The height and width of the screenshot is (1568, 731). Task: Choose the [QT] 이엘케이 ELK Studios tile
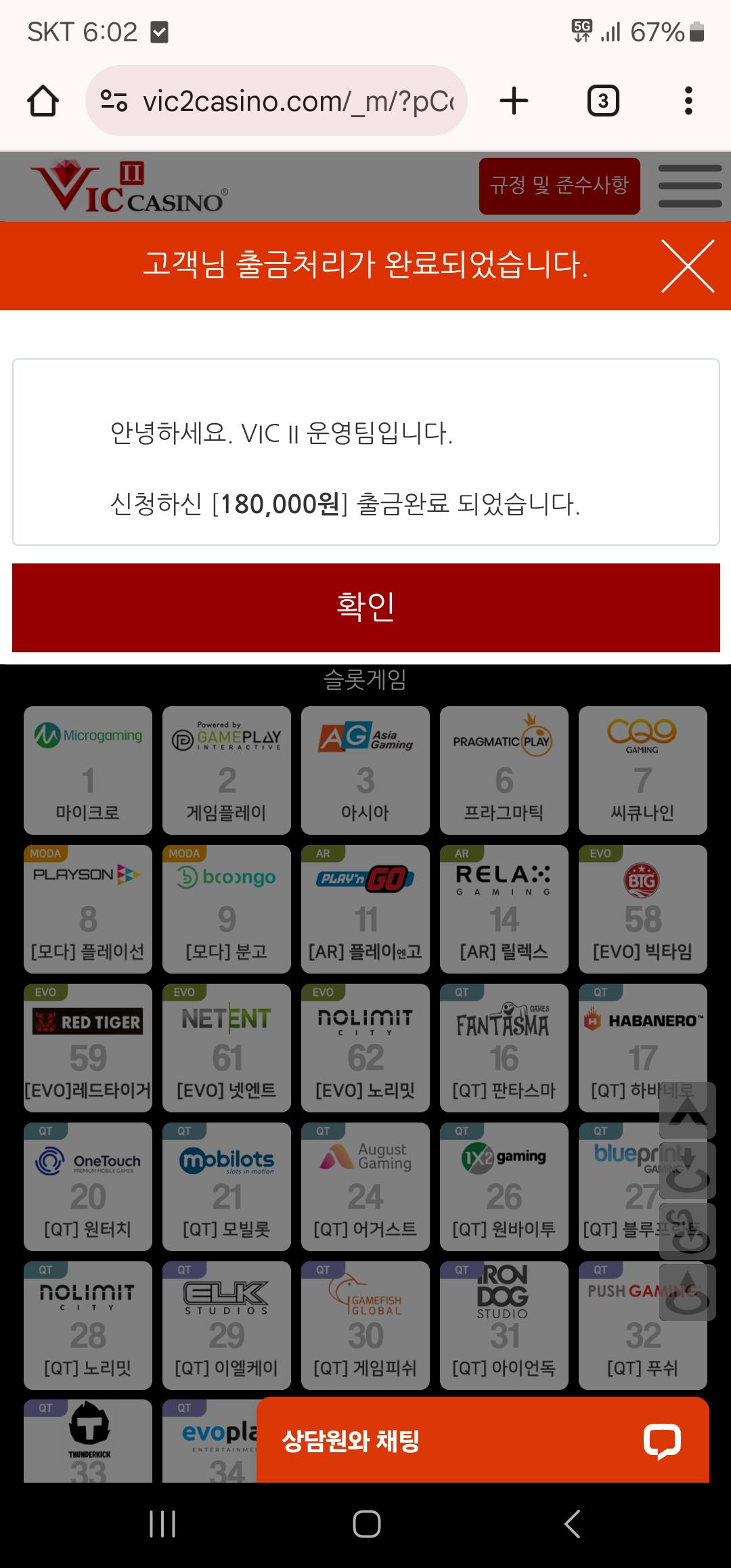point(227,1326)
